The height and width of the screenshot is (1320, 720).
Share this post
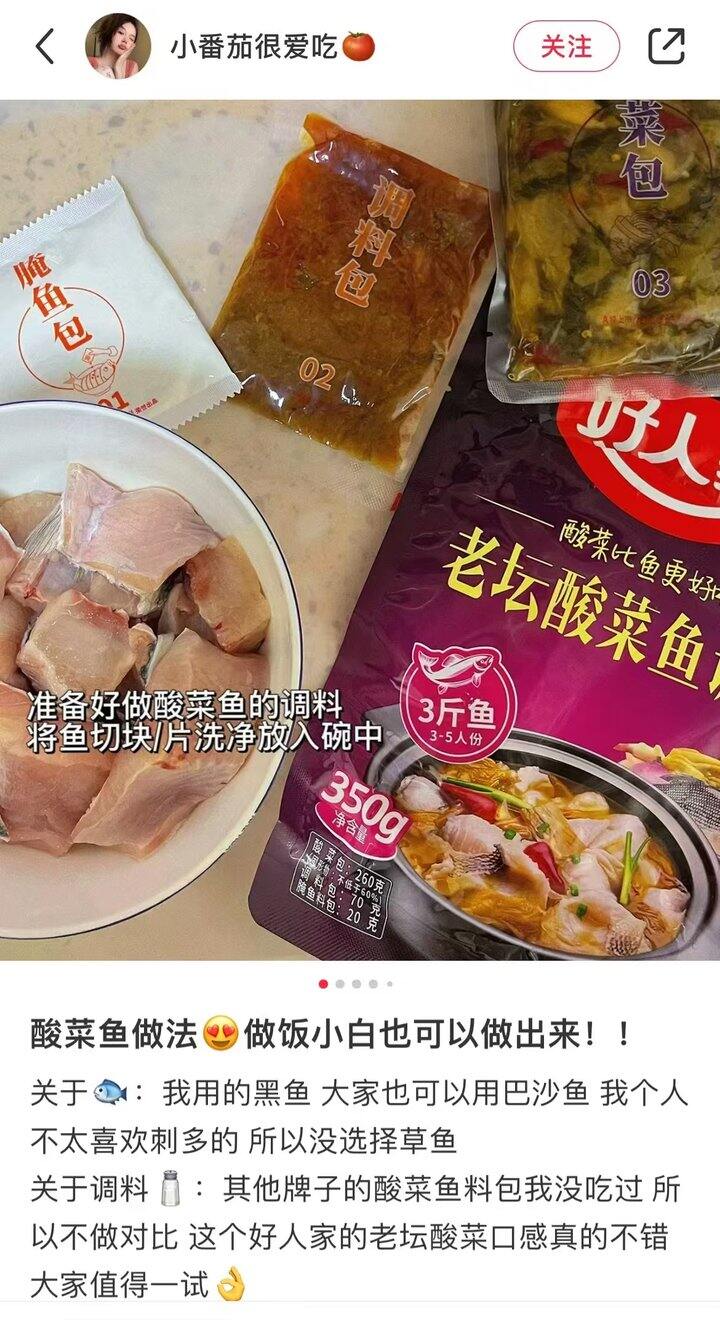(666, 46)
